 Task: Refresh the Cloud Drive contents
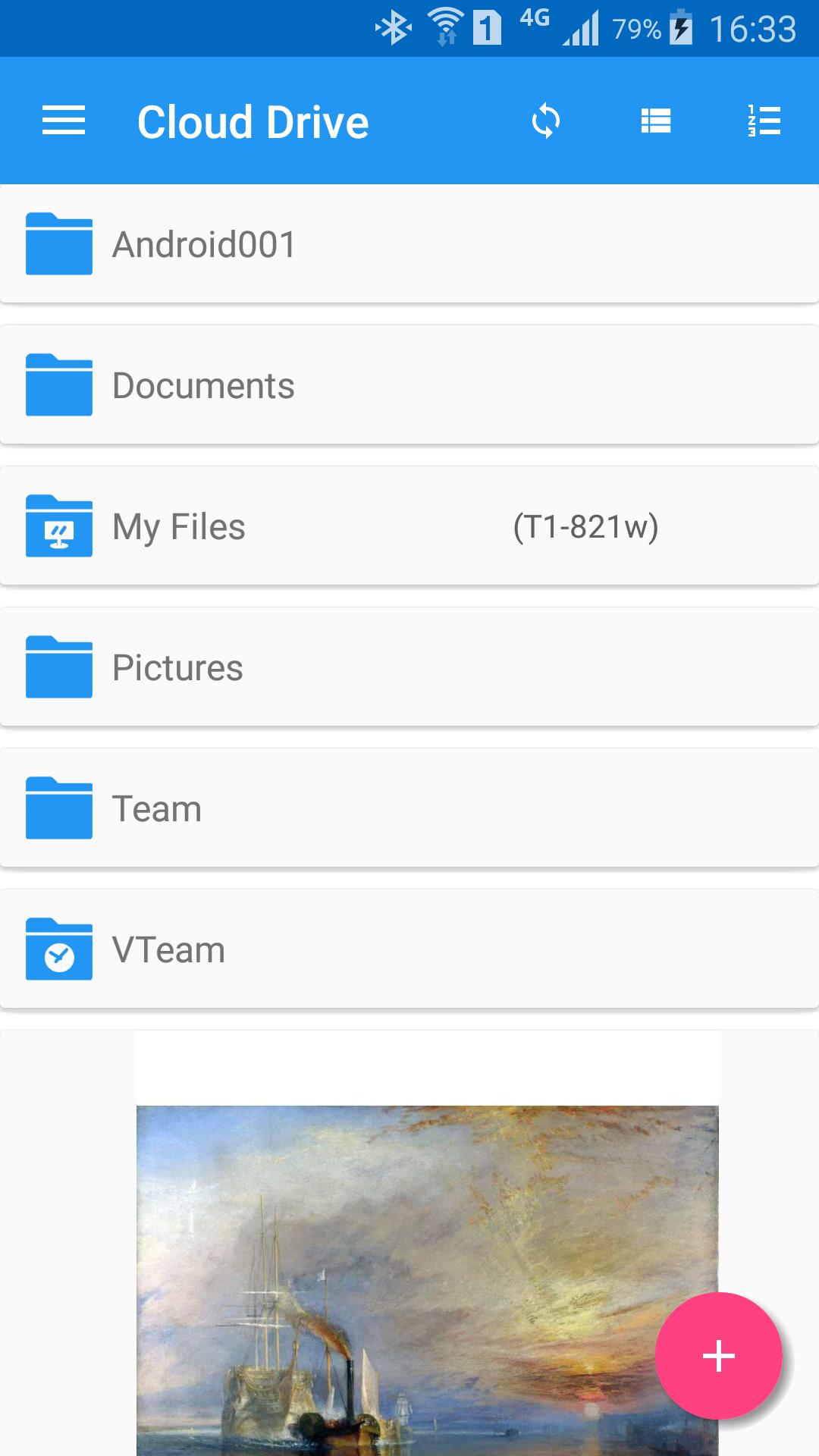[x=546, y=121]
